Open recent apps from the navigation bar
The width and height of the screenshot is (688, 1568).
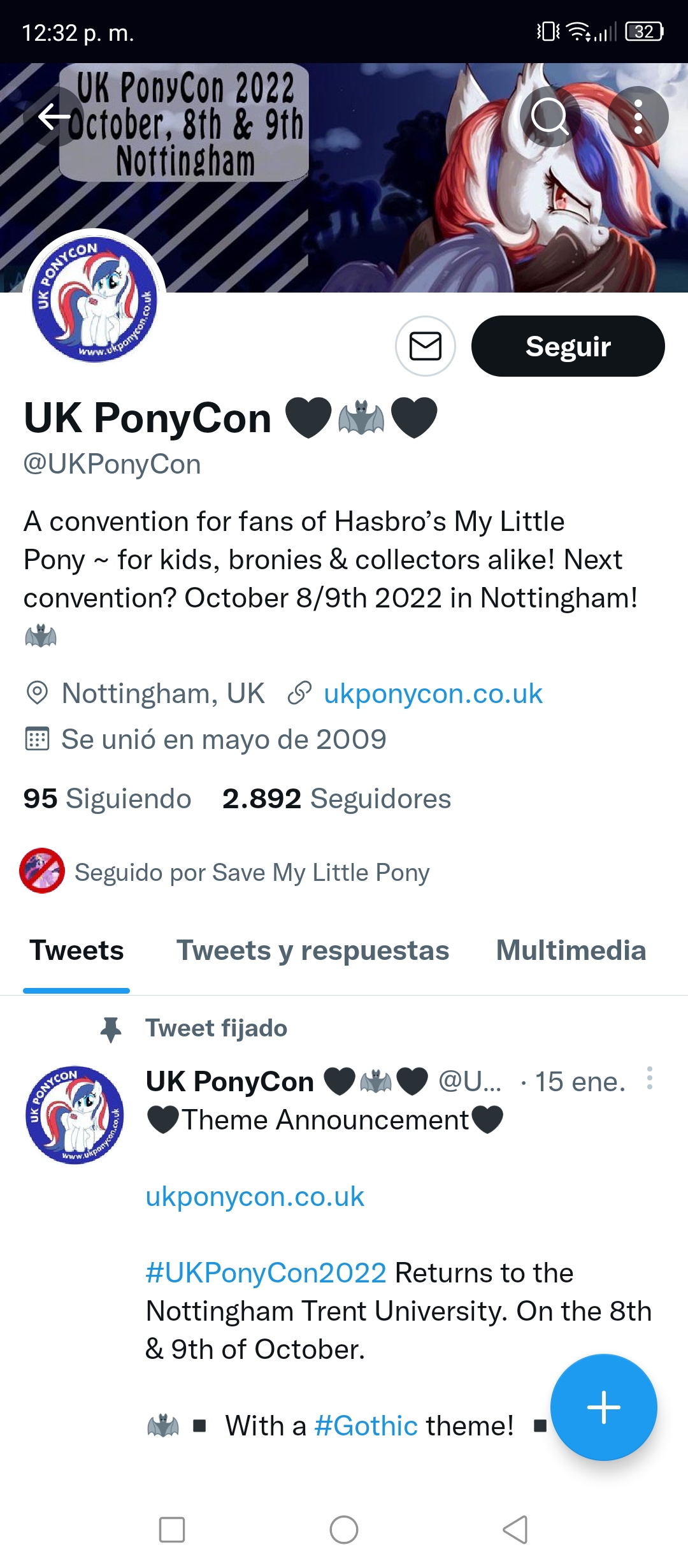coord(172,1529)
